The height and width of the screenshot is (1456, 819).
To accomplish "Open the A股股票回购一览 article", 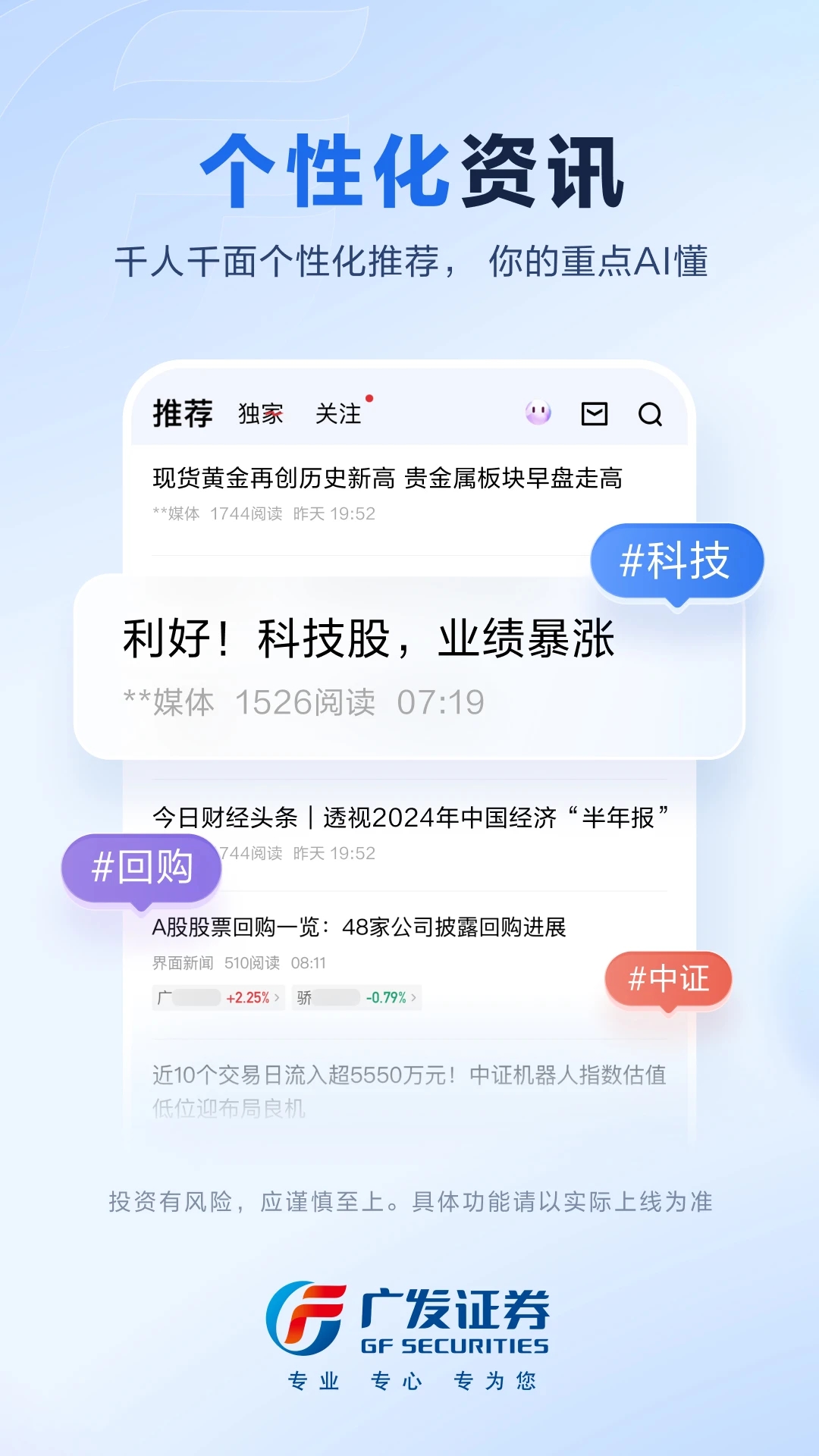I will pyautogui.click(x=360, y=926).
